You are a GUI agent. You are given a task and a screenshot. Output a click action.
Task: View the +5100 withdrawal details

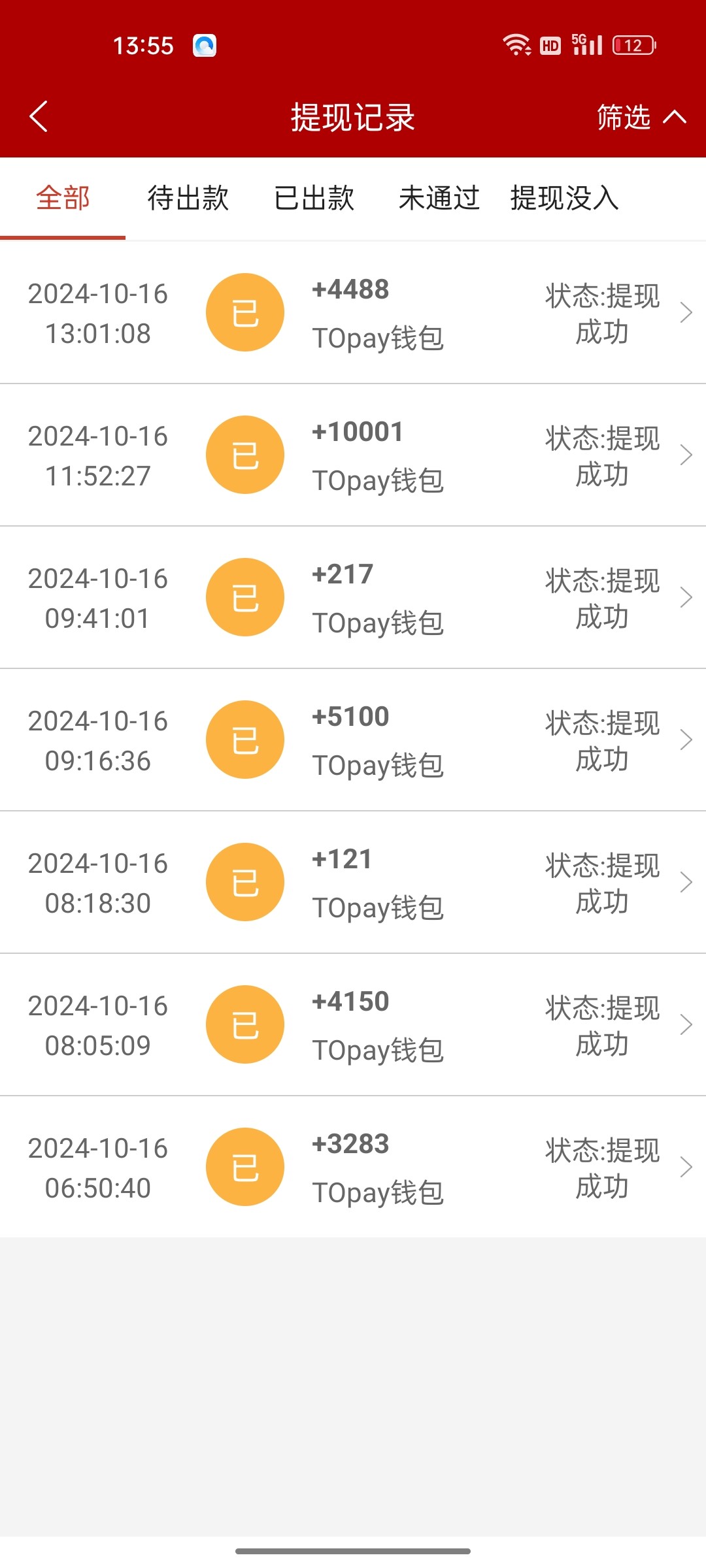[353, 740]
